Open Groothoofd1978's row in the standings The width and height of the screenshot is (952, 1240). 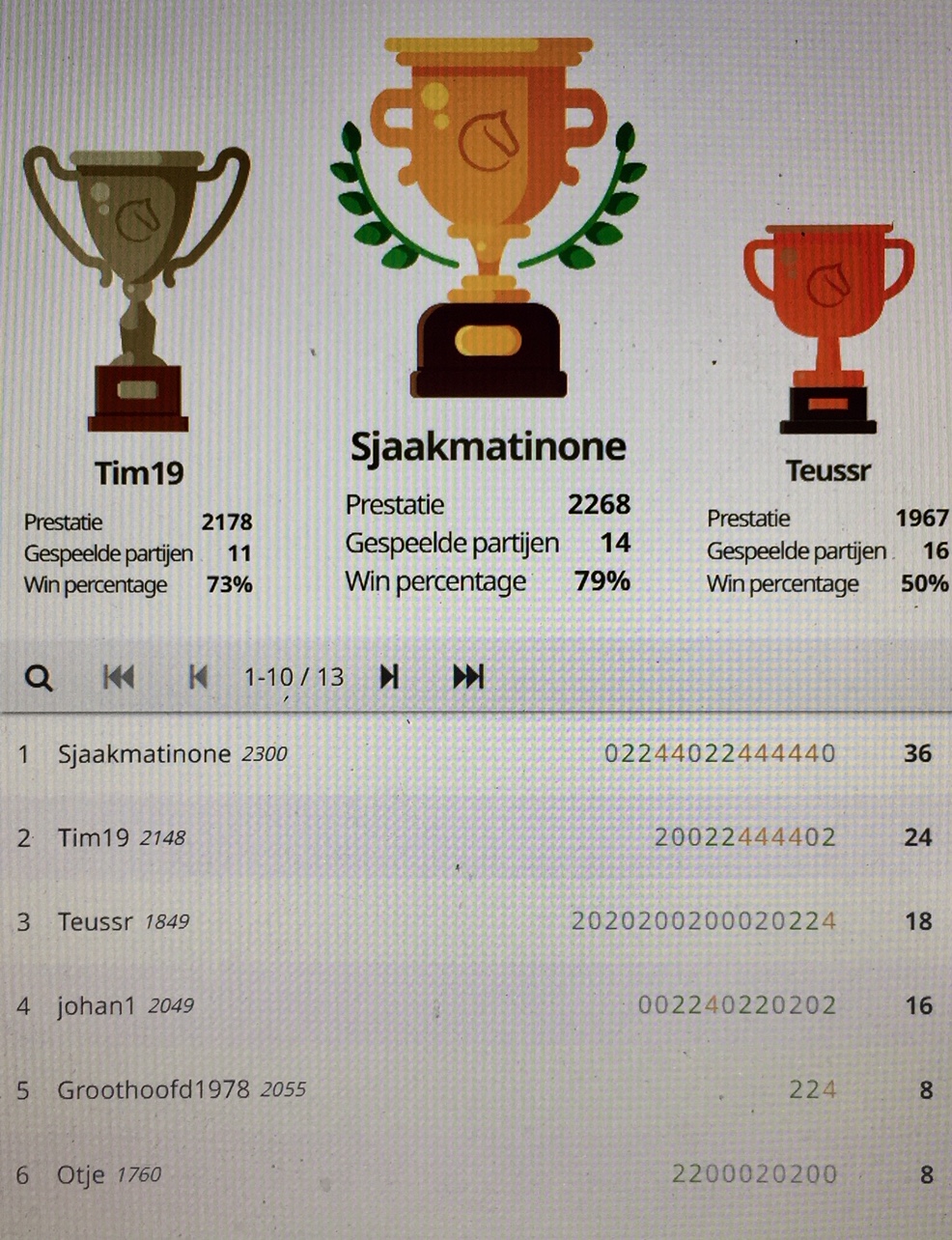click(x=154, y=1090)
